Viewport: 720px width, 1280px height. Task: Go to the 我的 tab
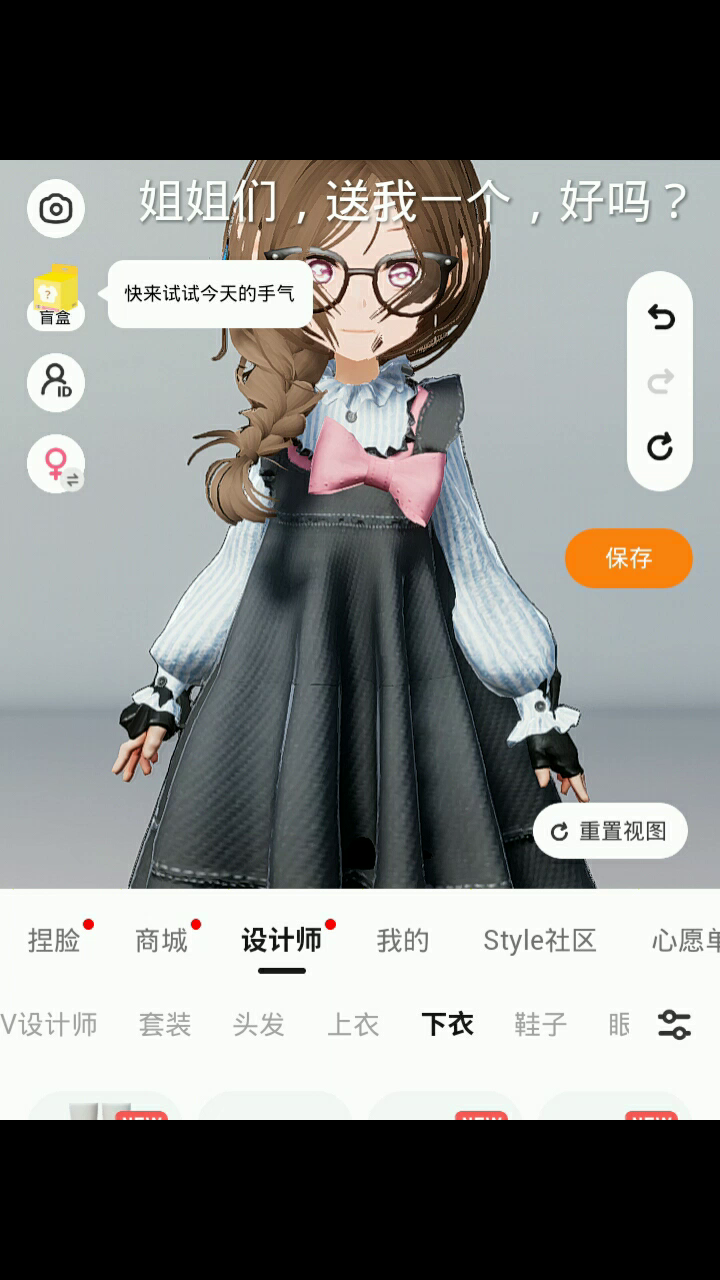[402, 940]
